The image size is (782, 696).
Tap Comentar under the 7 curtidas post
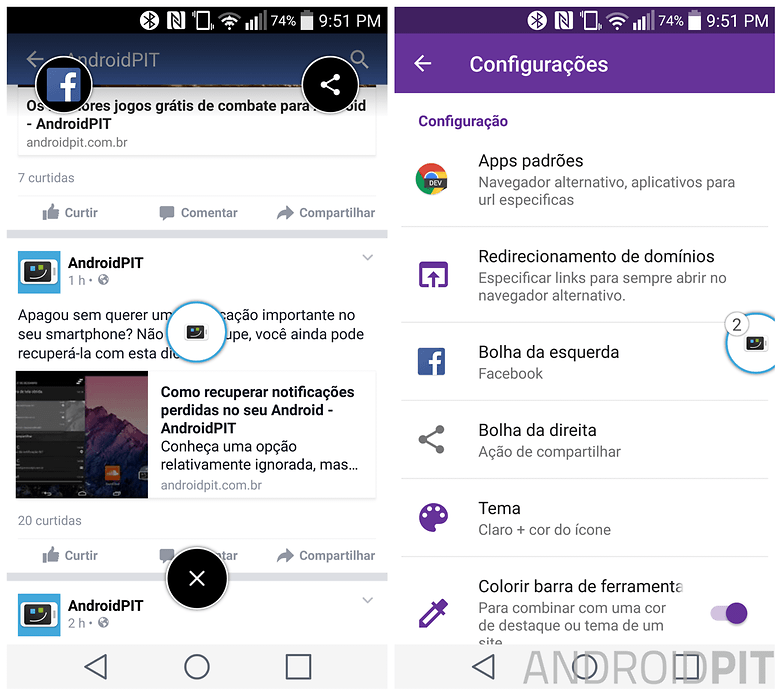click(x=198, y=212)
